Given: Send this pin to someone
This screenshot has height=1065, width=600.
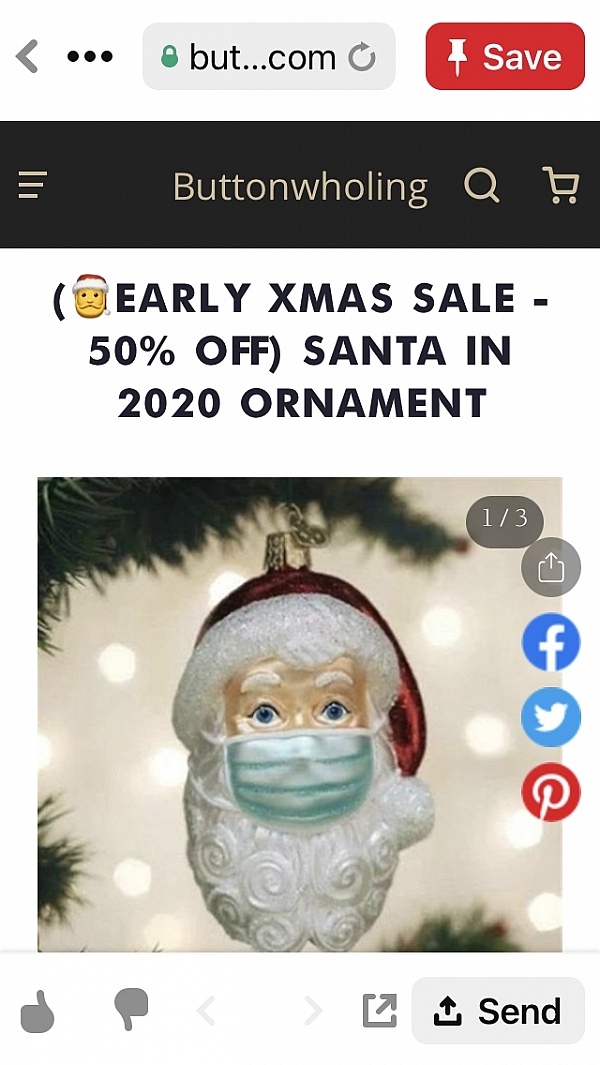Looking at the screenshot, I should tap(497, 1011).
